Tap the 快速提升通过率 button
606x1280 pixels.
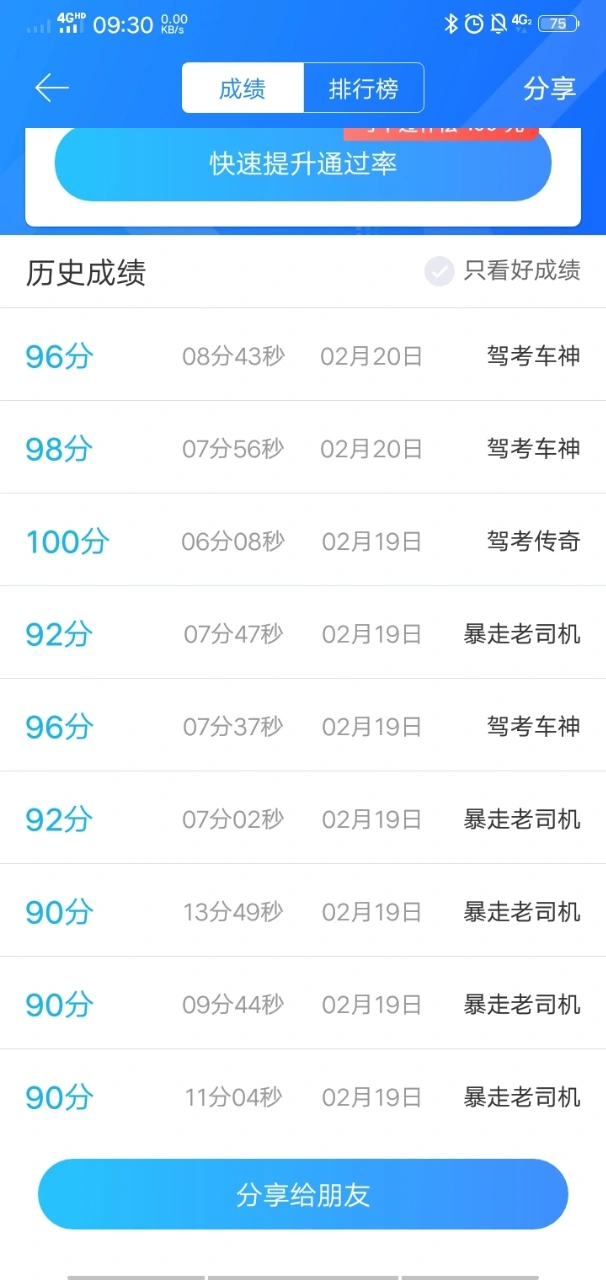tap(302, 164)
